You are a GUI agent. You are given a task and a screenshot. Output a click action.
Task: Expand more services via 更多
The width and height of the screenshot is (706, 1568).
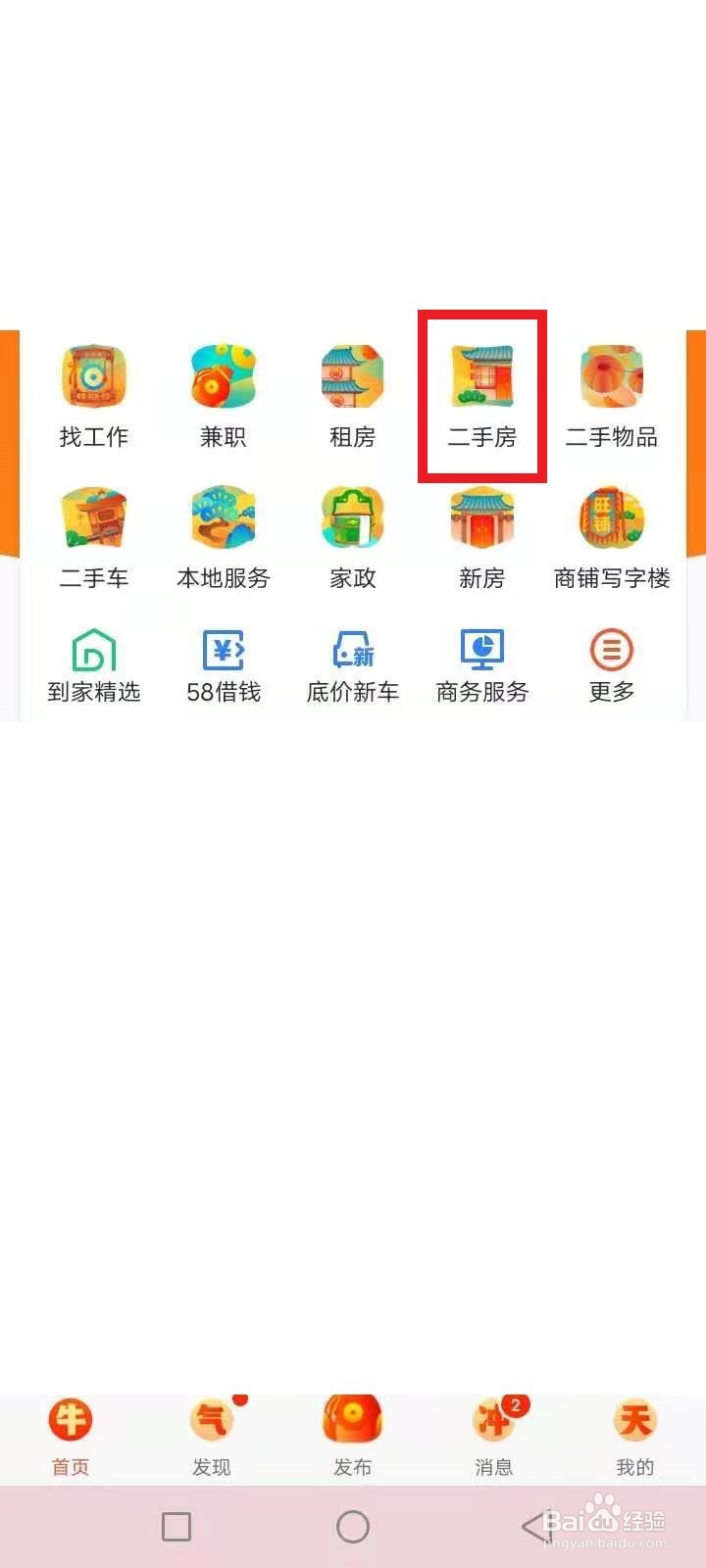coord(611,664)
